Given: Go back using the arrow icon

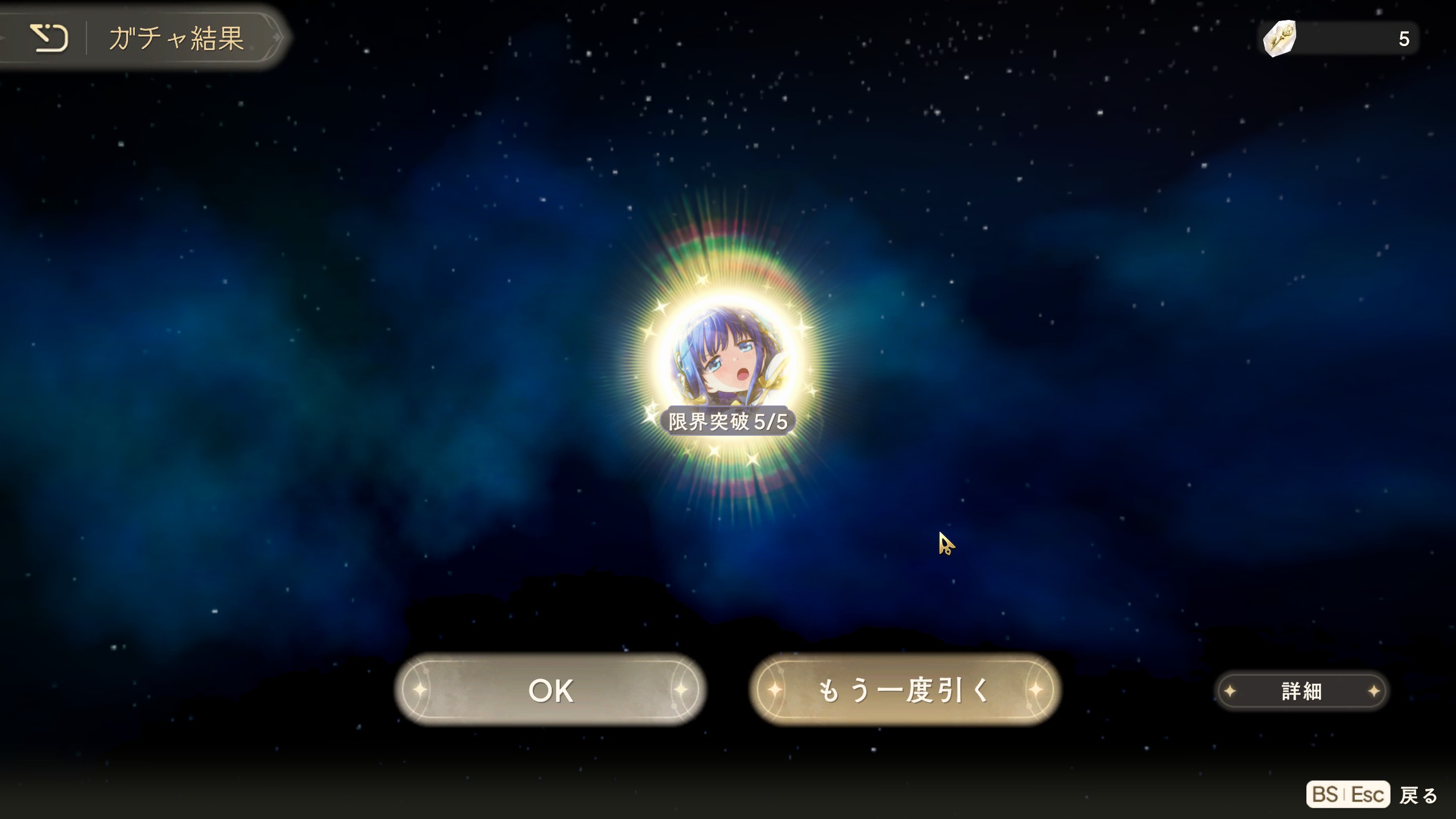Looking at the screenshot, I should point(49,38).
